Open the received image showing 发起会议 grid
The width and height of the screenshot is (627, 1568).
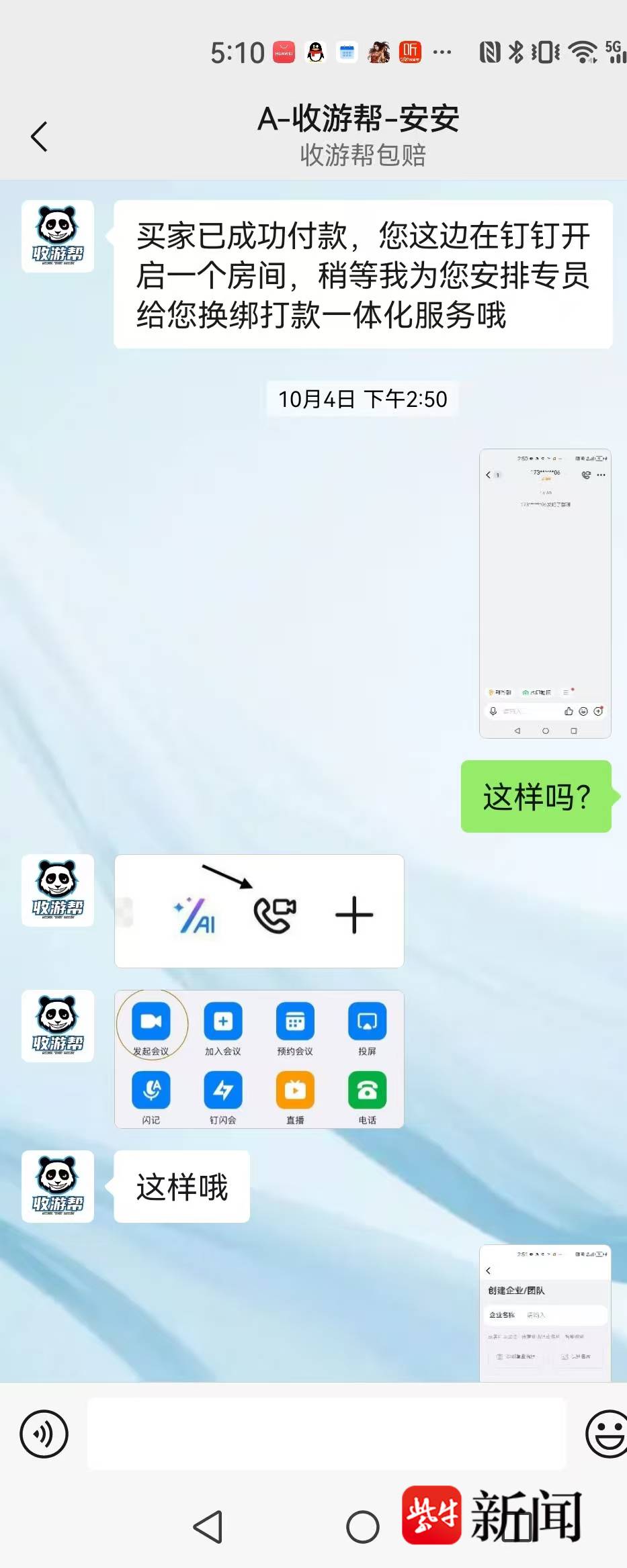click(259, 1059)
